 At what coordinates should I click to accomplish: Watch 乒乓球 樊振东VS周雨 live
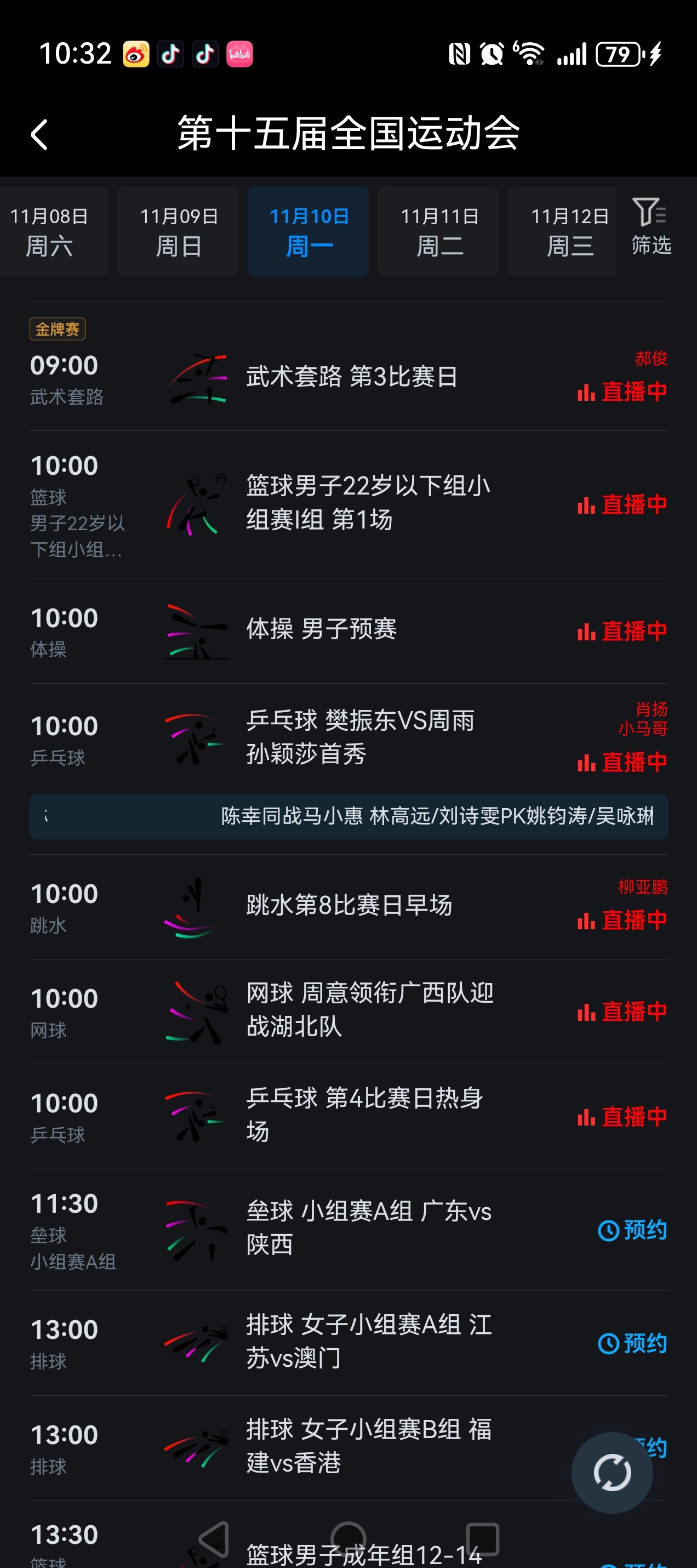pyautogui.click(x=622, y=762)
